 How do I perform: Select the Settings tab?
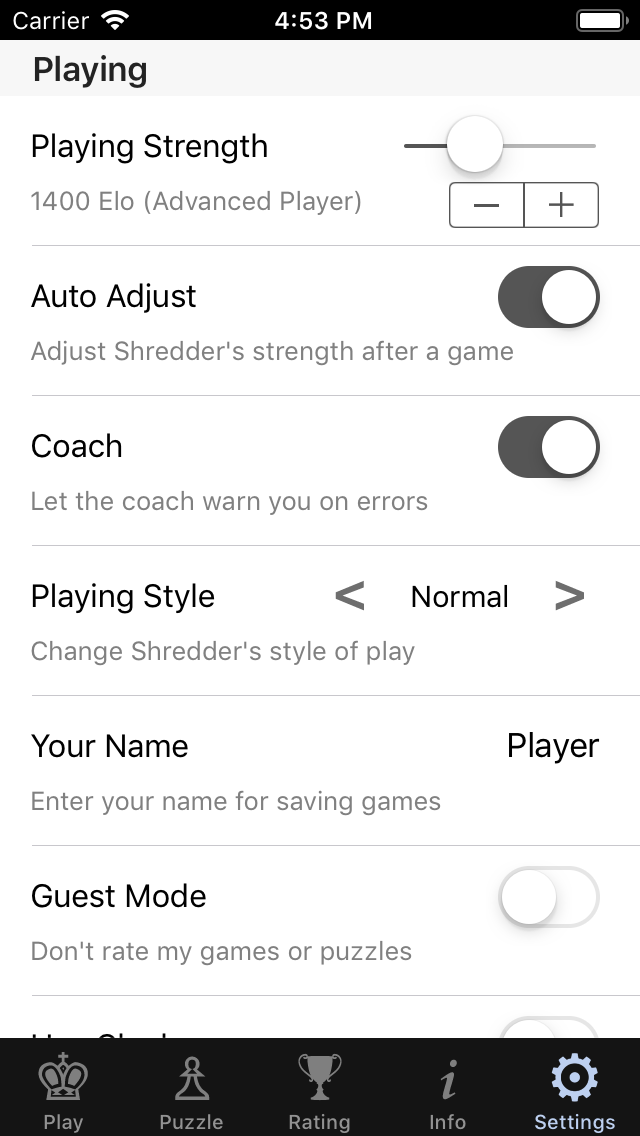pyautogui.click(x=575, y=1090)
